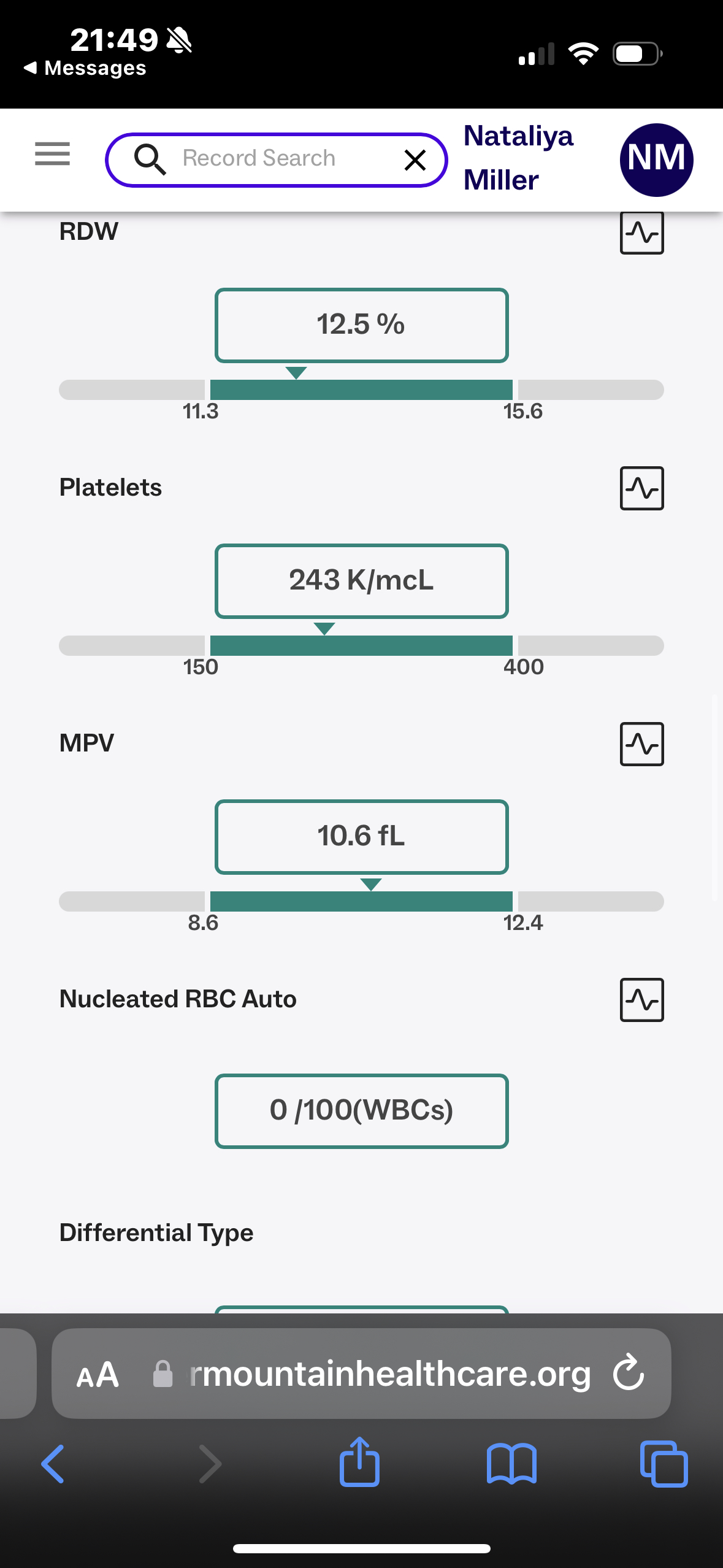Go back to previous page
Screen dimensions: 723x1568
coord(53,1464)
